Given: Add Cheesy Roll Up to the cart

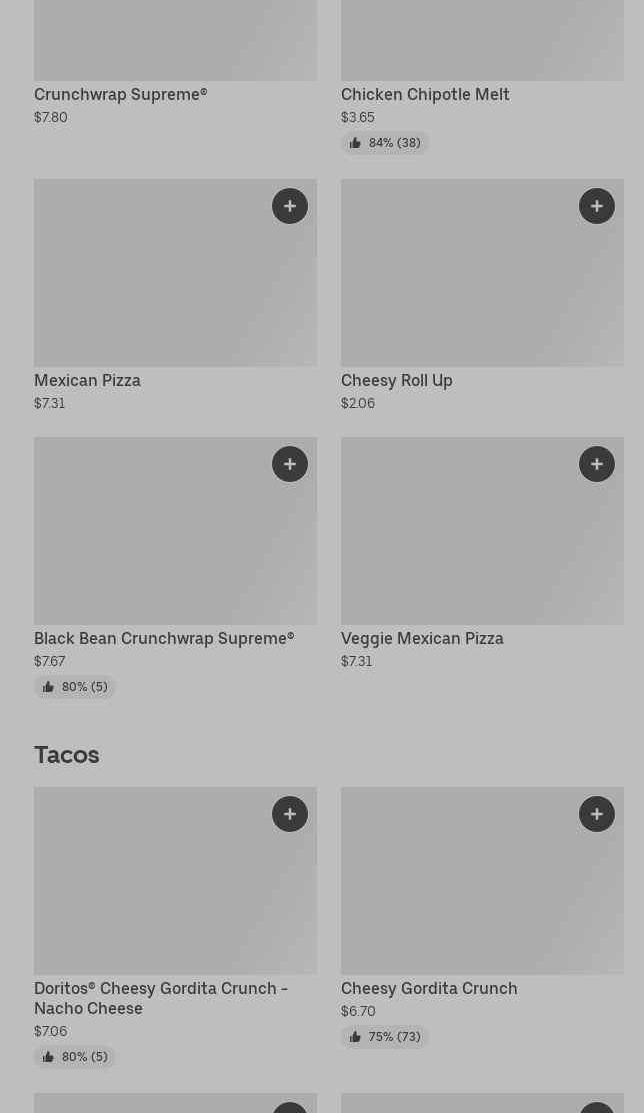Looking at the screenshot, I should [x=597, y=206].
